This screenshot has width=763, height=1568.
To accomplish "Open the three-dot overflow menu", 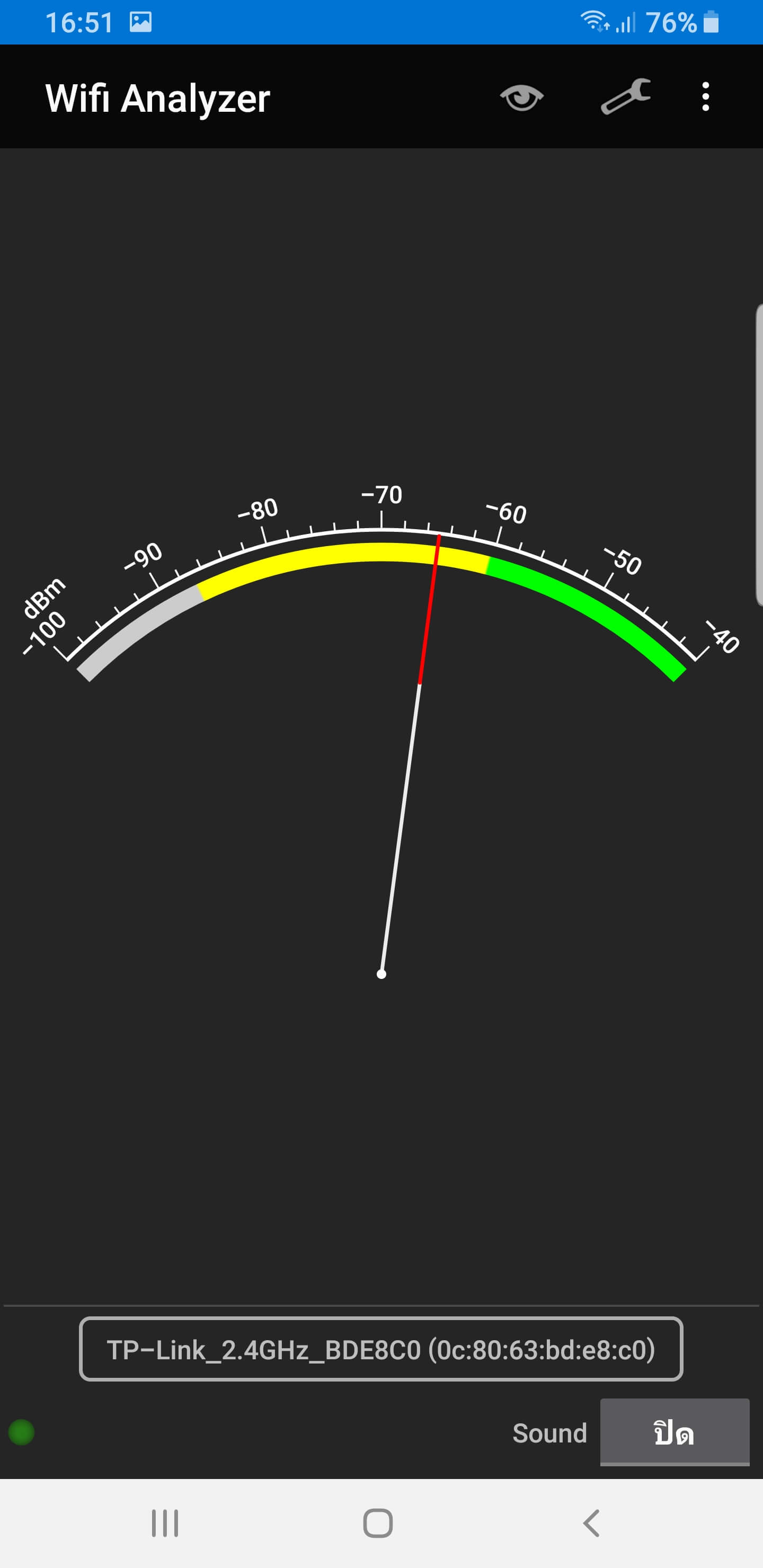I will (705, 97).
